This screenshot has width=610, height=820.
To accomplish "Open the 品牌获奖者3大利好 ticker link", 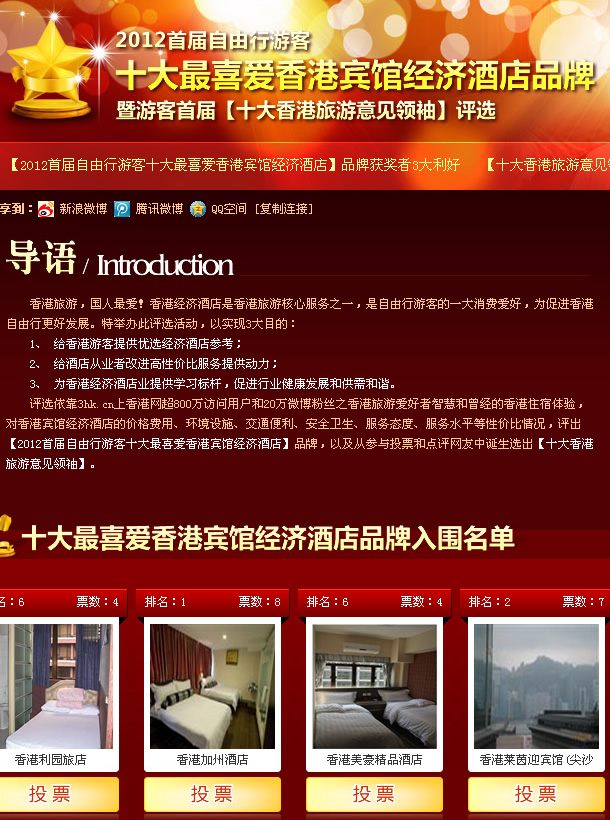I will point(400,164).
